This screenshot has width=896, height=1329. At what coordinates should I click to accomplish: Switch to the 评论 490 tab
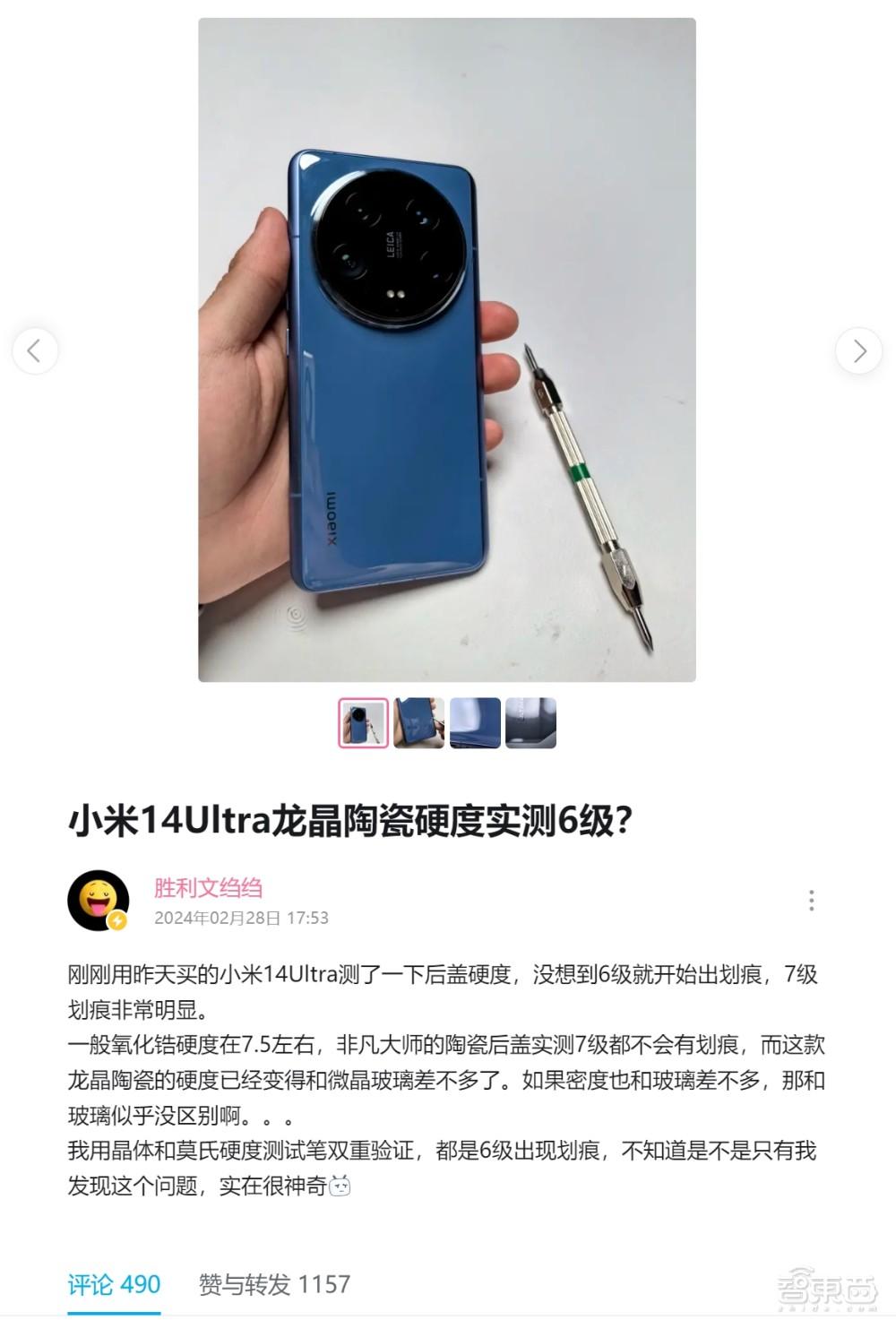[114, 1284]
